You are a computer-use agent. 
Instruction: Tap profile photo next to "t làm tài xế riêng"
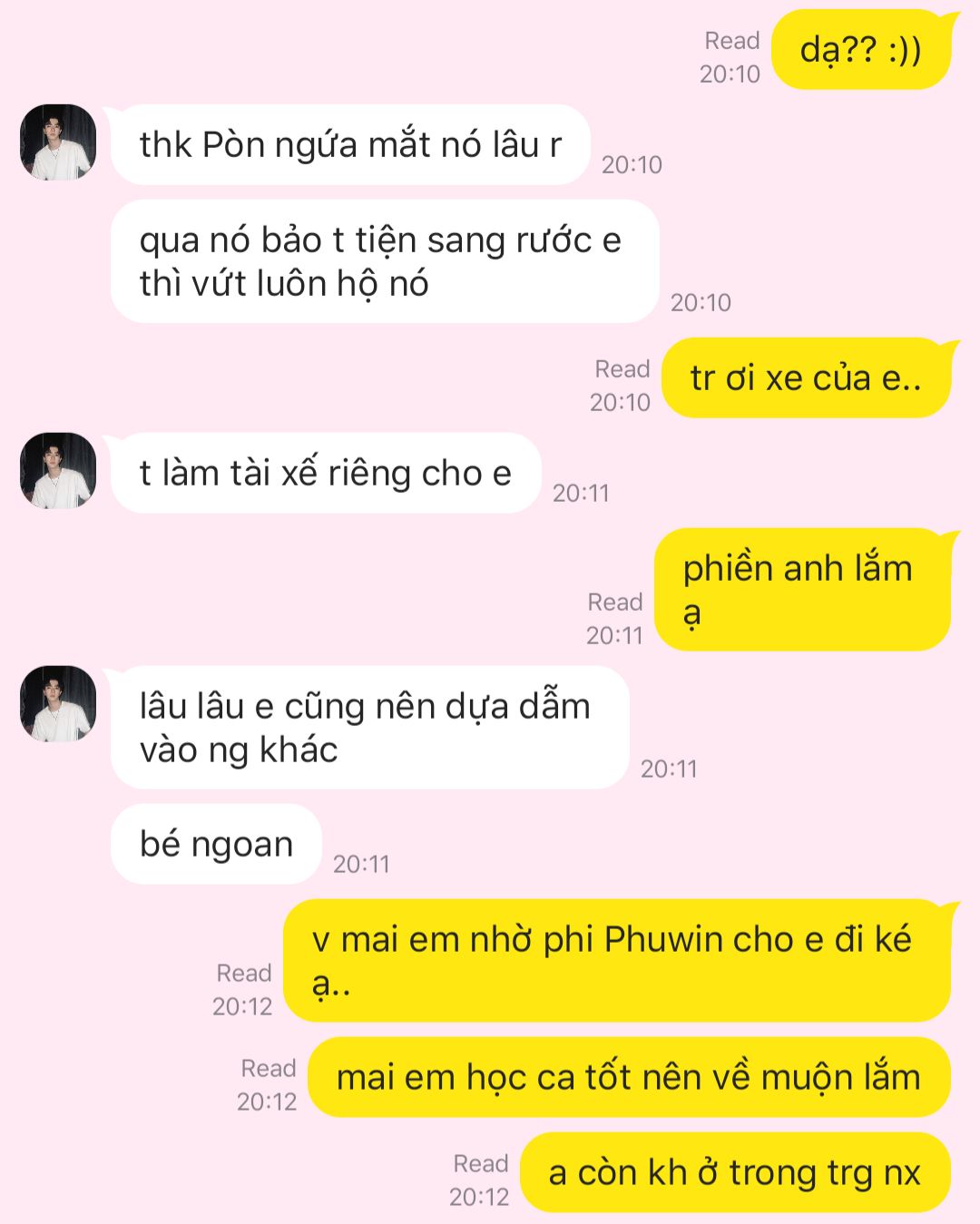click(x=58, y=471)
